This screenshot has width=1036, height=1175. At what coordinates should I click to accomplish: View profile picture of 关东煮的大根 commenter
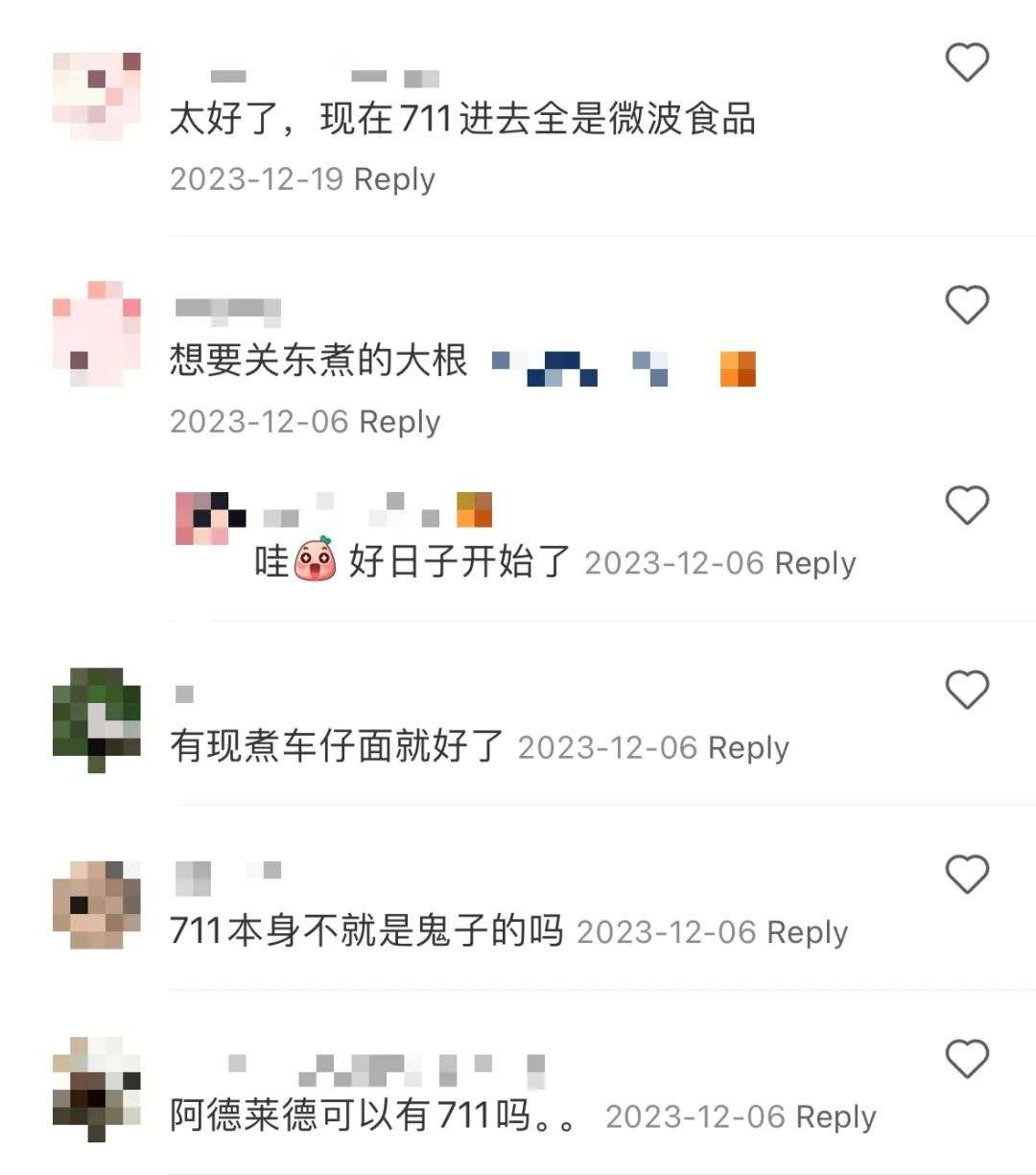96,333
